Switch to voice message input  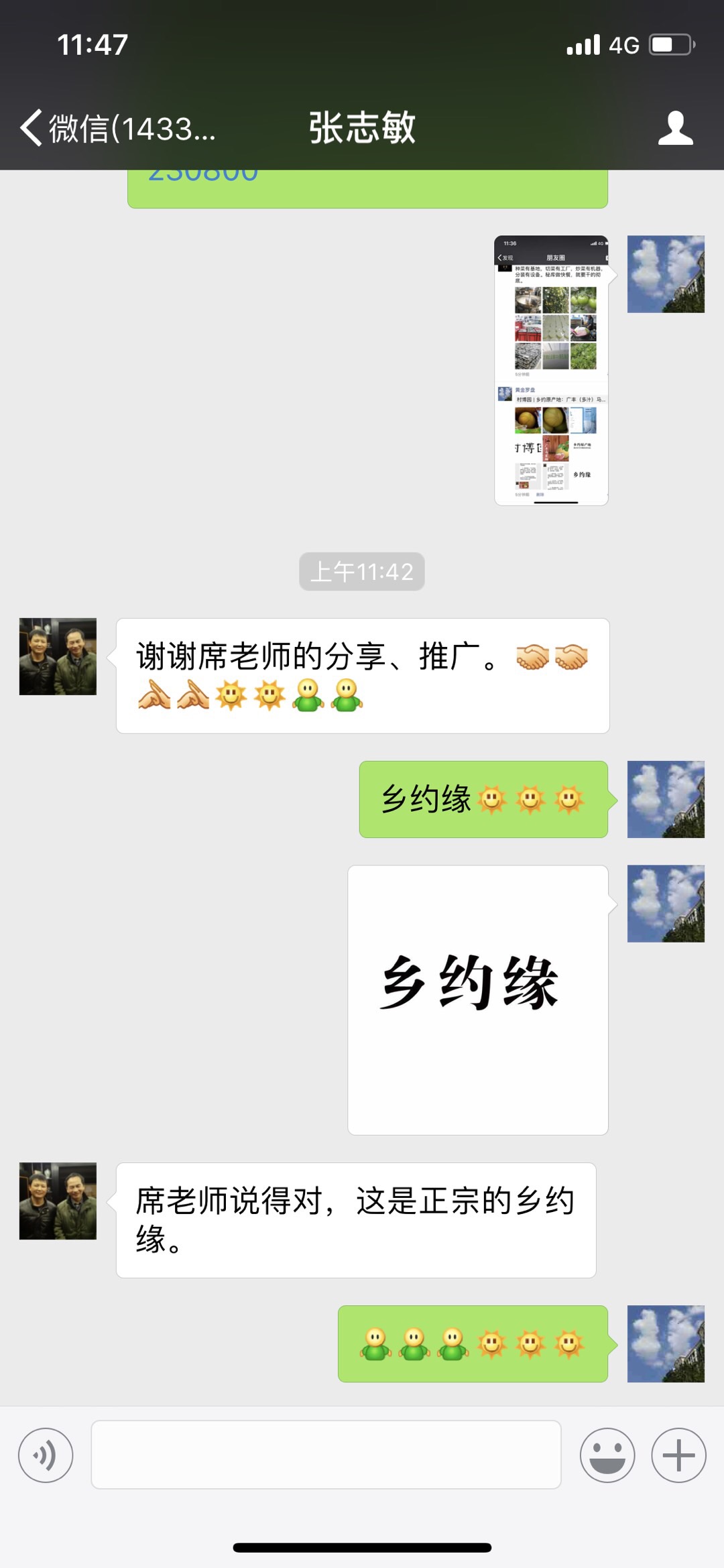46,1455
